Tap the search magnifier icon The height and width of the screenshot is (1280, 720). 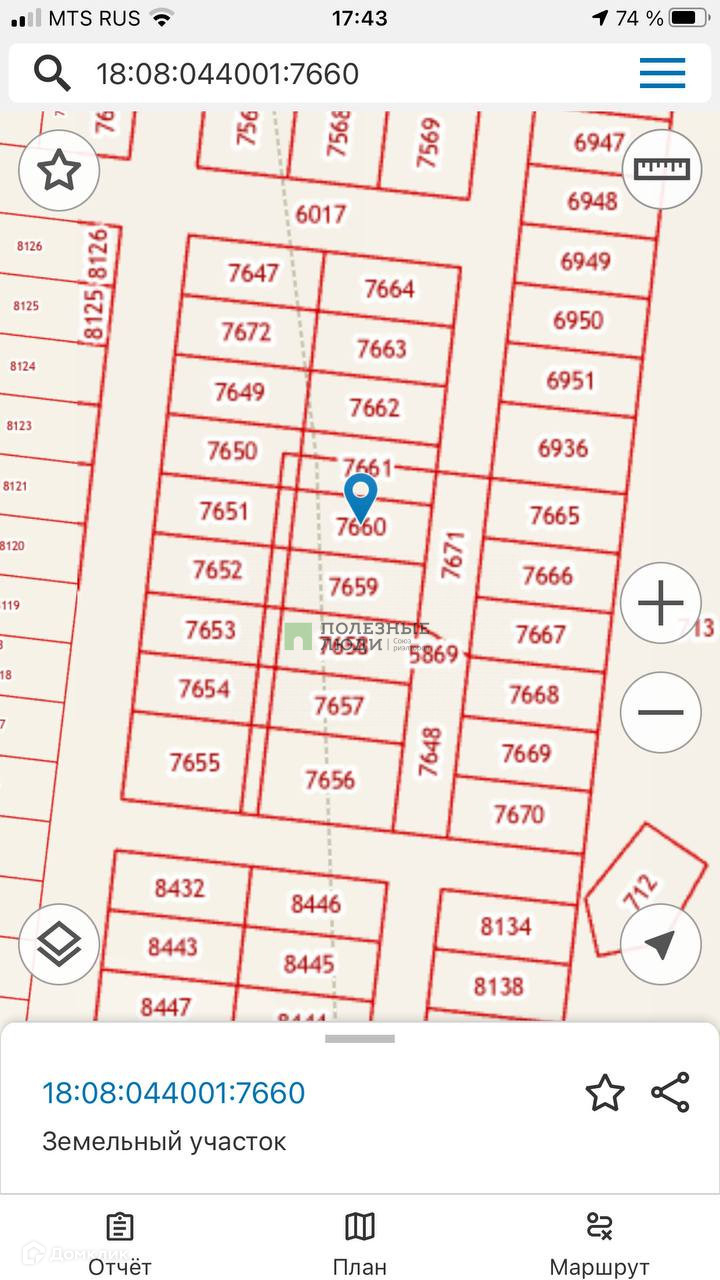[52, 73]
